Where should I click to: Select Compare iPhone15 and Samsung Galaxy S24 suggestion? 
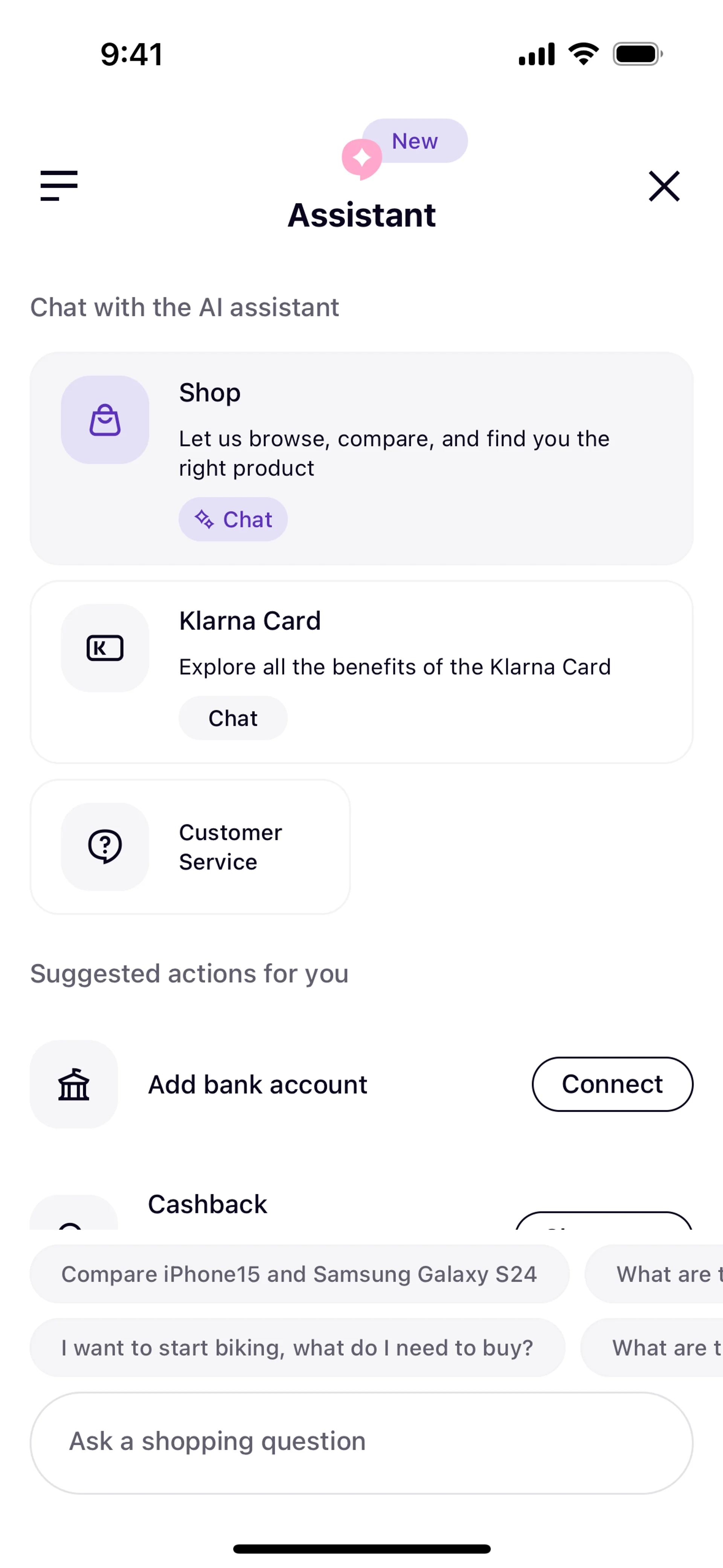(x=299, y=1274)
